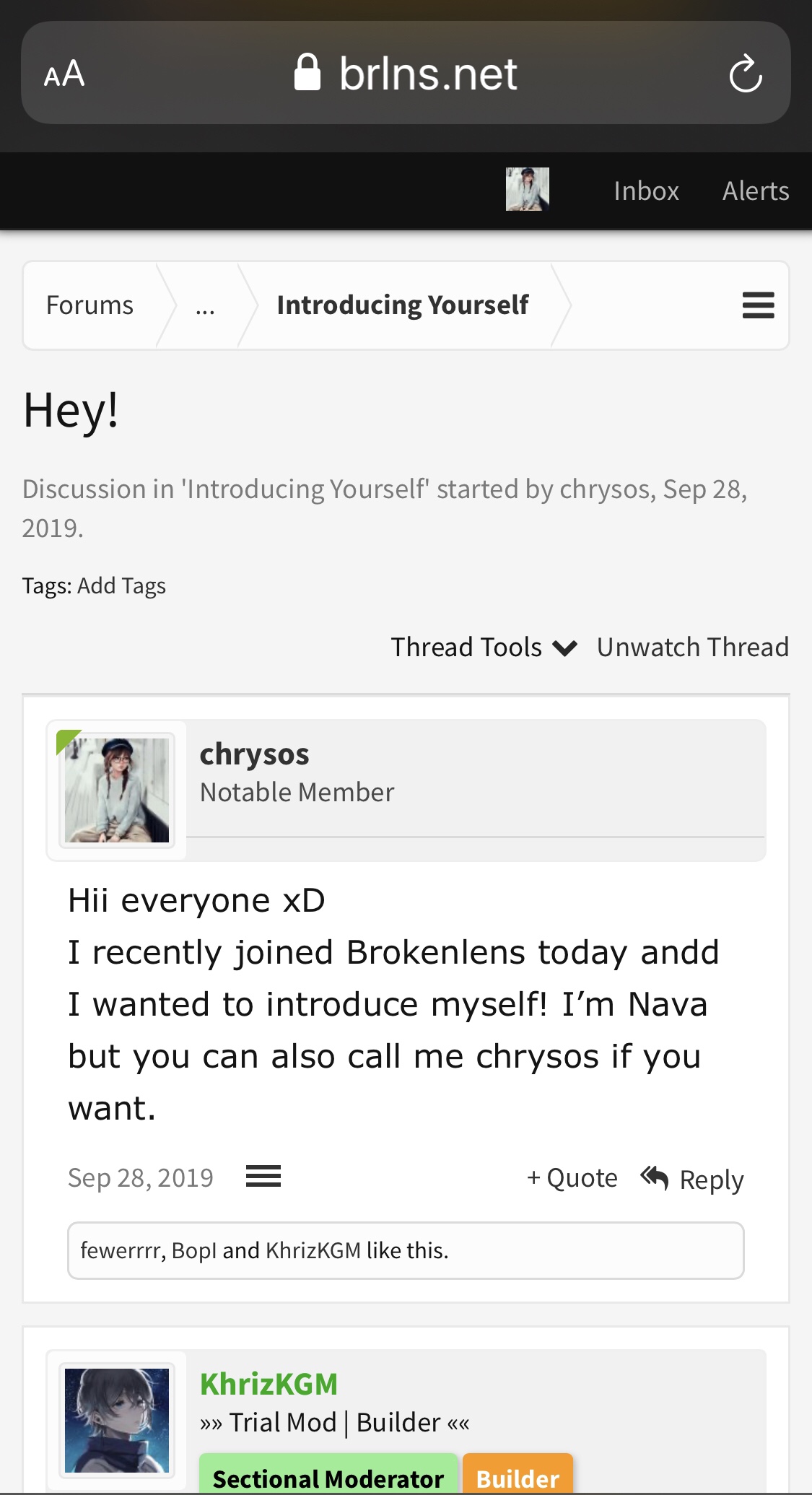The height and width of the screenshot is (1495, 812).
Task: Reply to chrysos's post
Action: point(692,1180)
